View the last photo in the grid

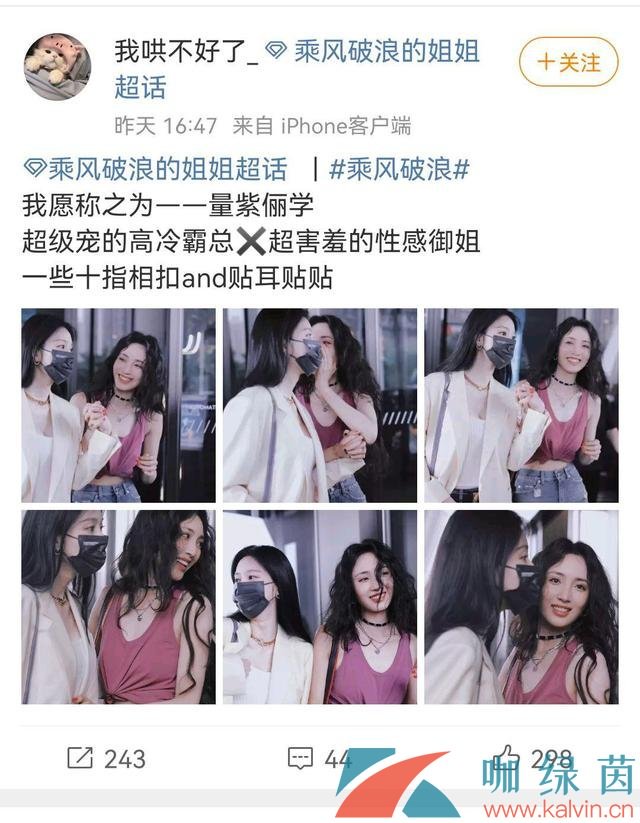521,606
